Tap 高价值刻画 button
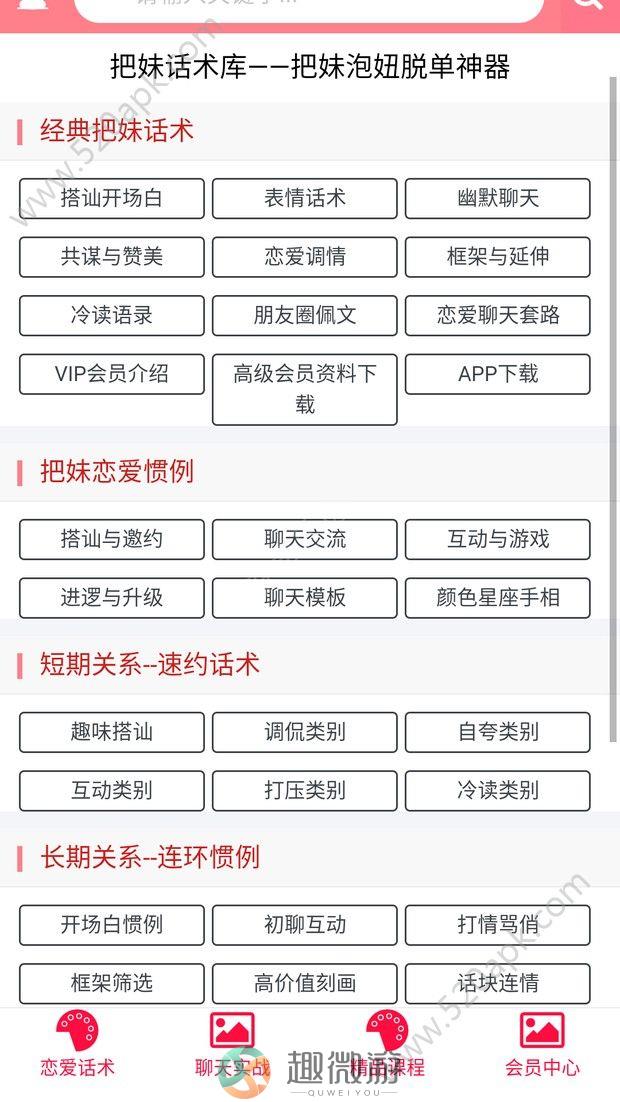Screen dimensions: 620x1102 click(304, 983)
